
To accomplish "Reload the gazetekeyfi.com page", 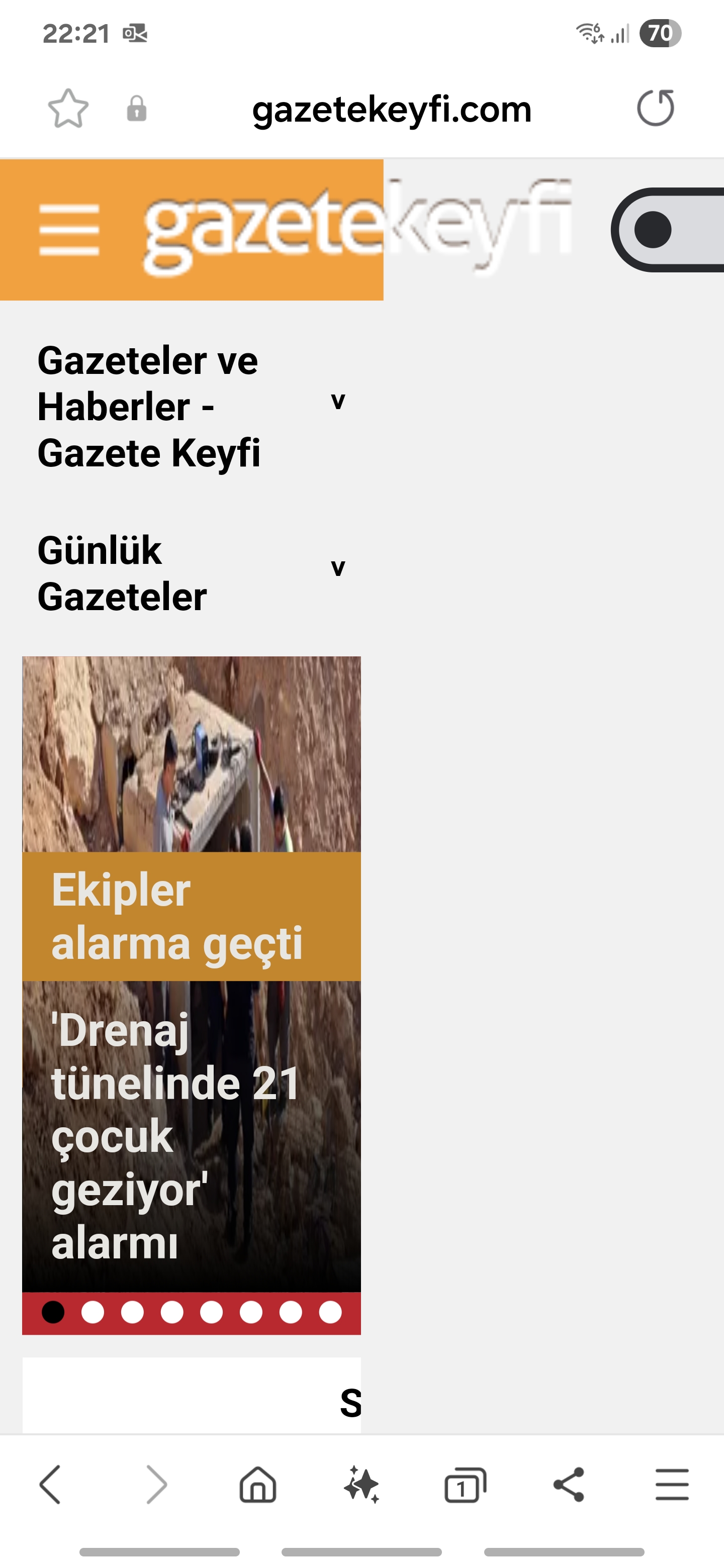I will tap(655, 109).
